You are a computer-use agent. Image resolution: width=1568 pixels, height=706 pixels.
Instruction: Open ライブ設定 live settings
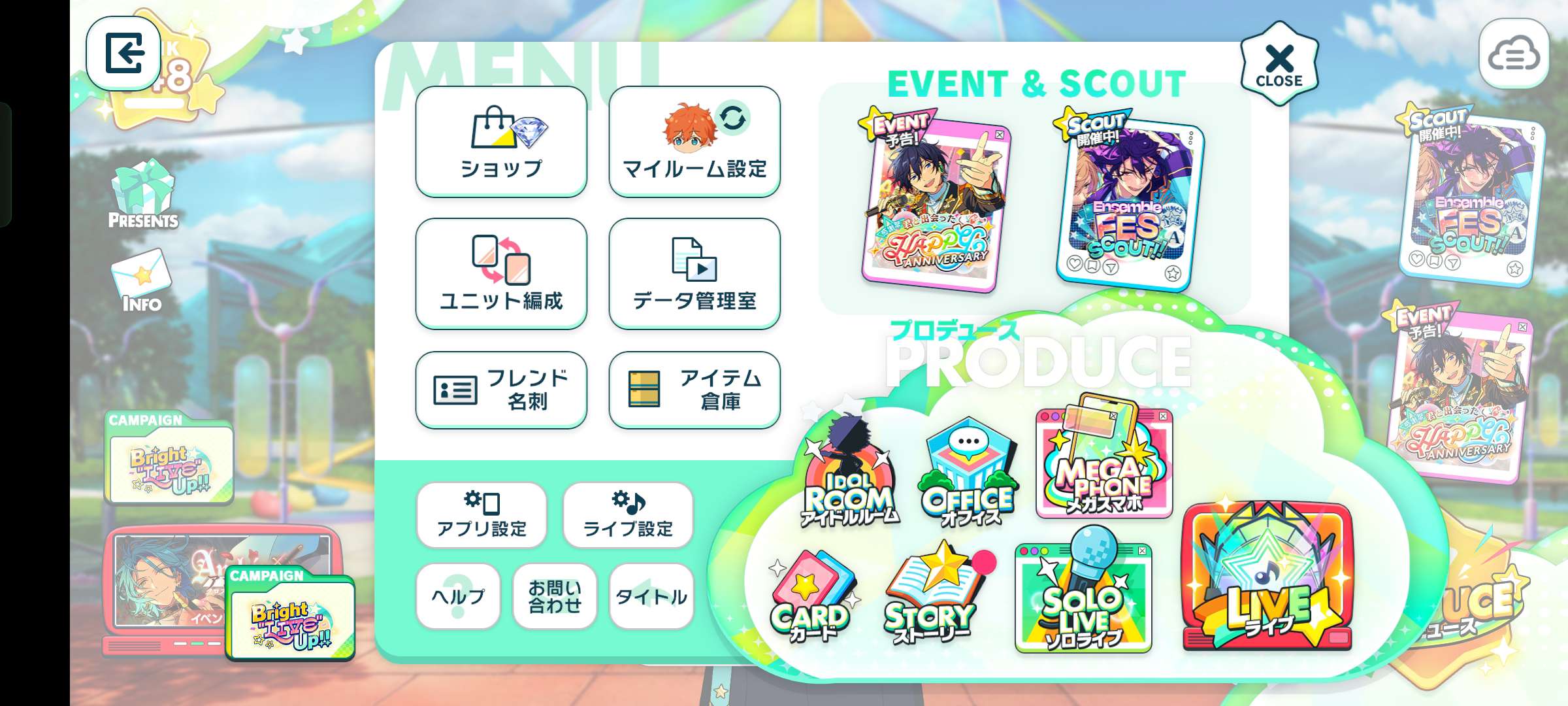click(x=627, y=515)
